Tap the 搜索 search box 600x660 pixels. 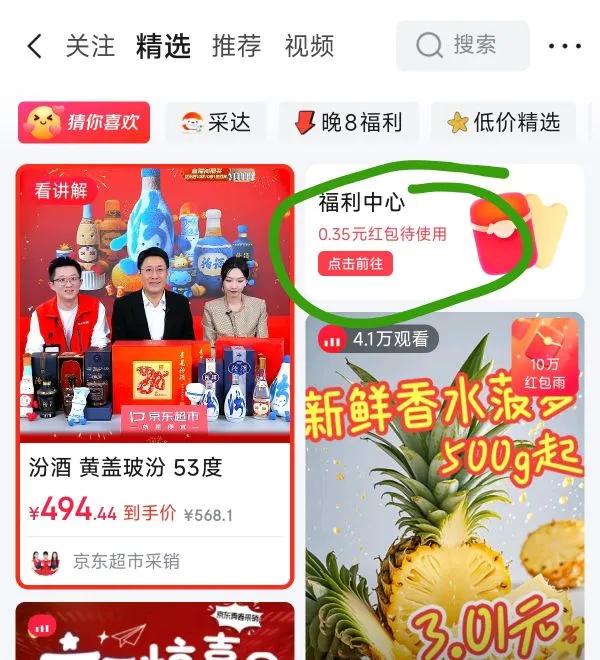click(x=462, y=45)
